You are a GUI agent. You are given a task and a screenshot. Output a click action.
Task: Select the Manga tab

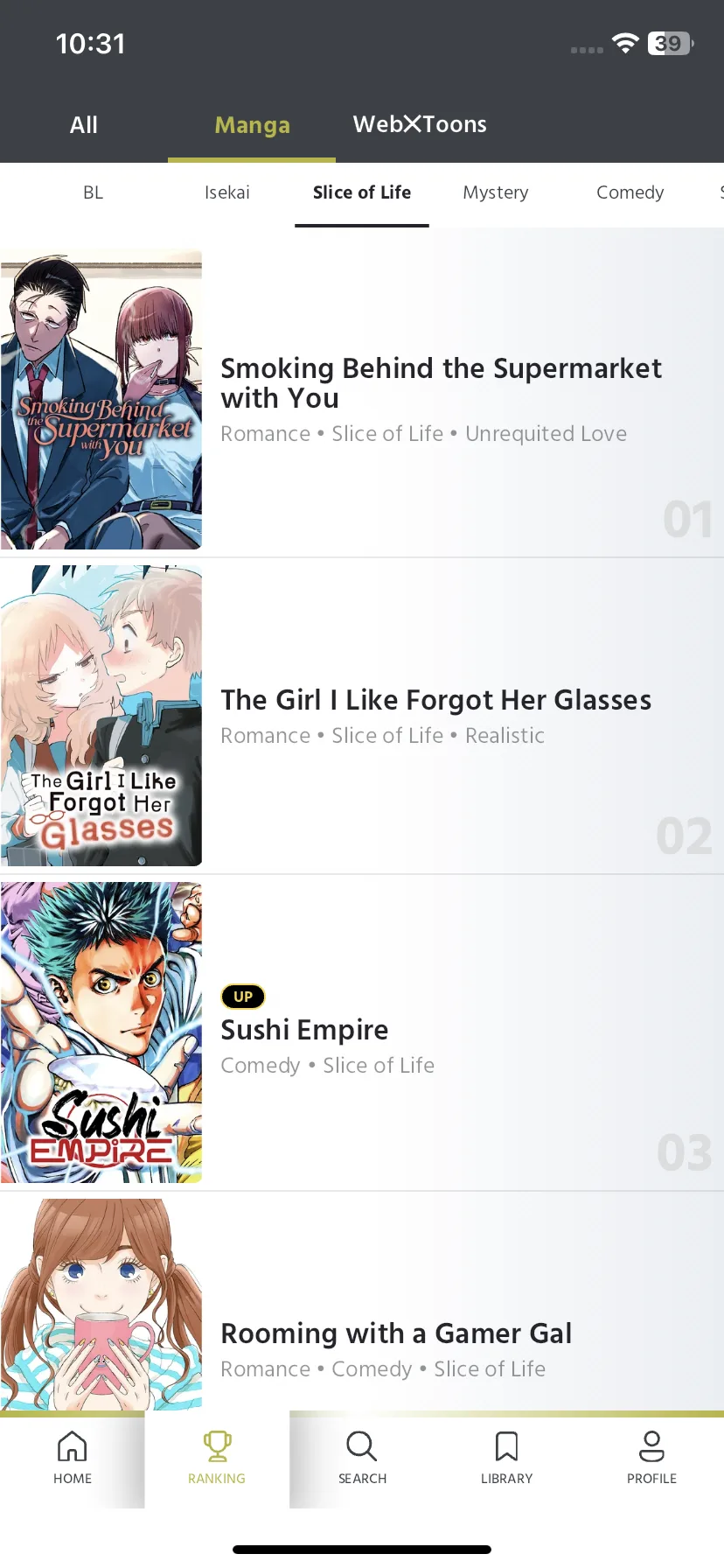(x=252, y=125)
